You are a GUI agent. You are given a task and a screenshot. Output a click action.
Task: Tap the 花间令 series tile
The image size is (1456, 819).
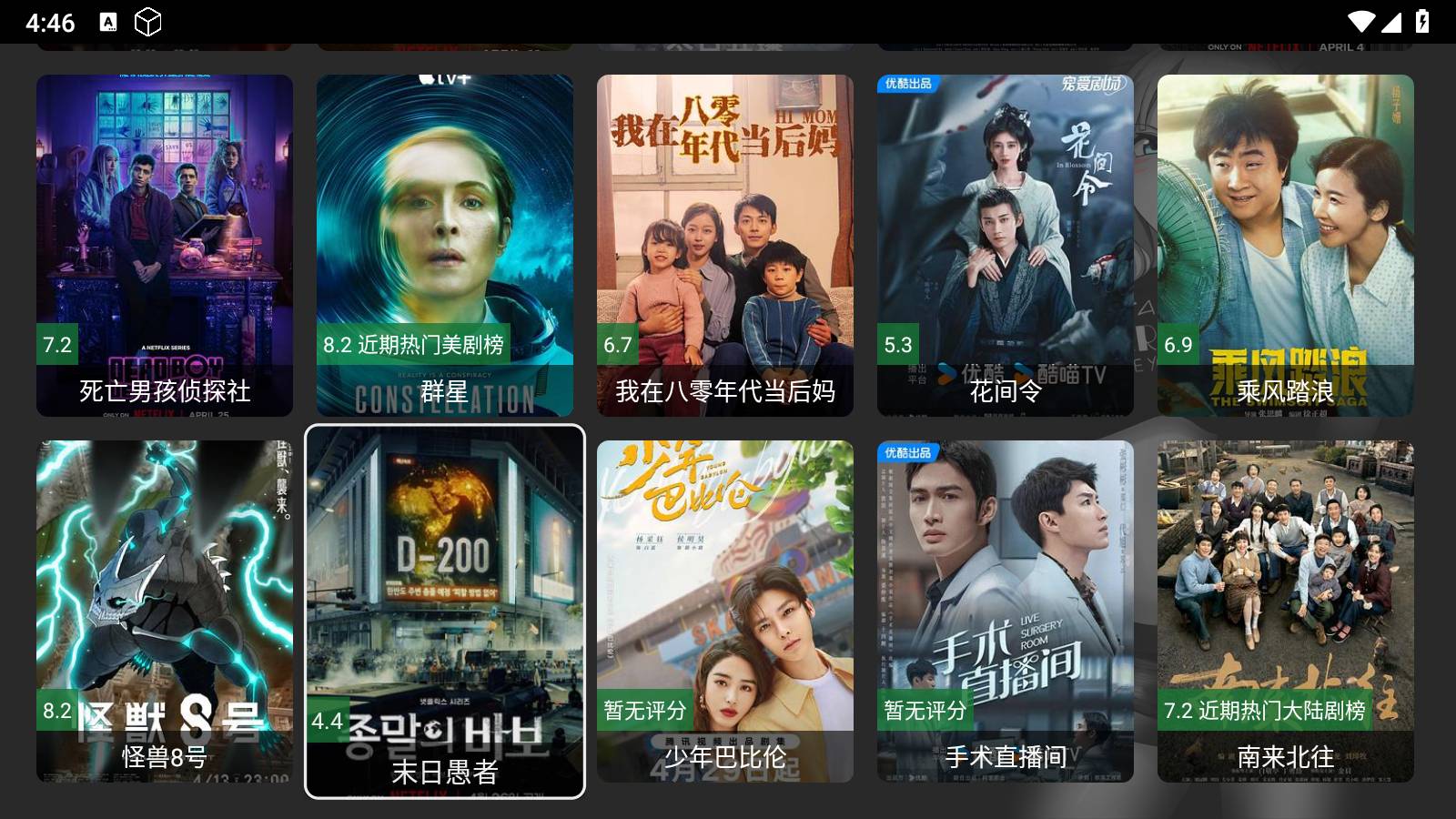[1006, 246]
